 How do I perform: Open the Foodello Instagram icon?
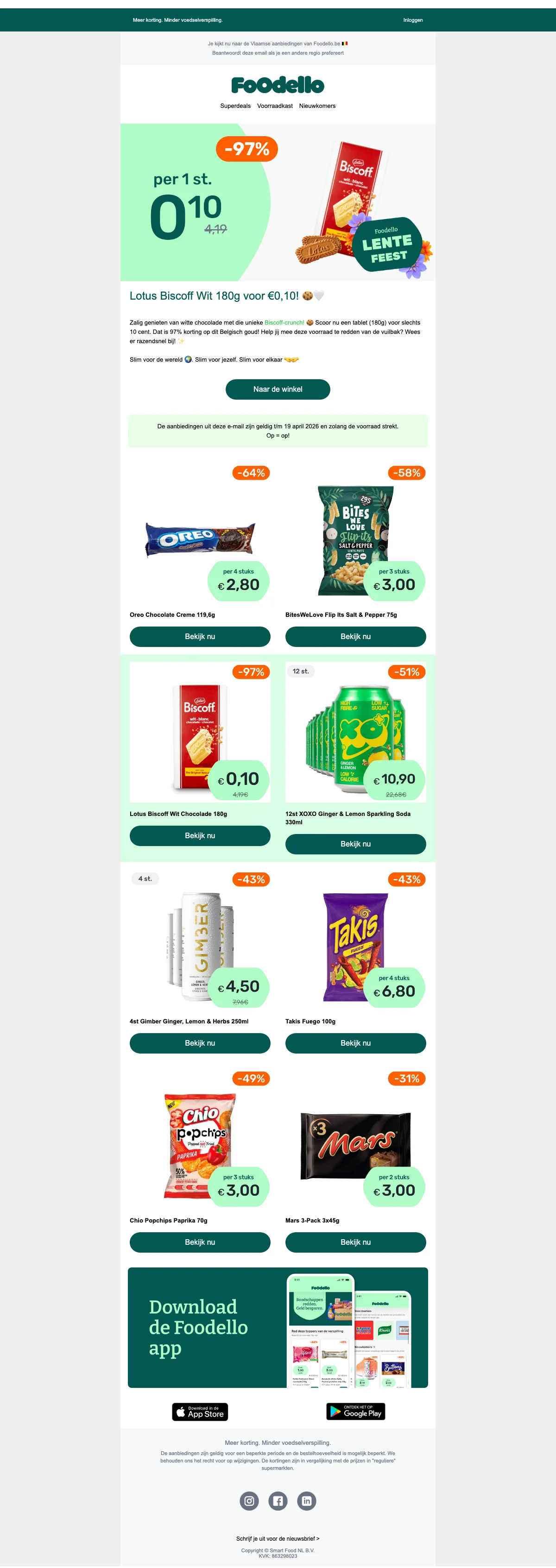pos(249,1501)
